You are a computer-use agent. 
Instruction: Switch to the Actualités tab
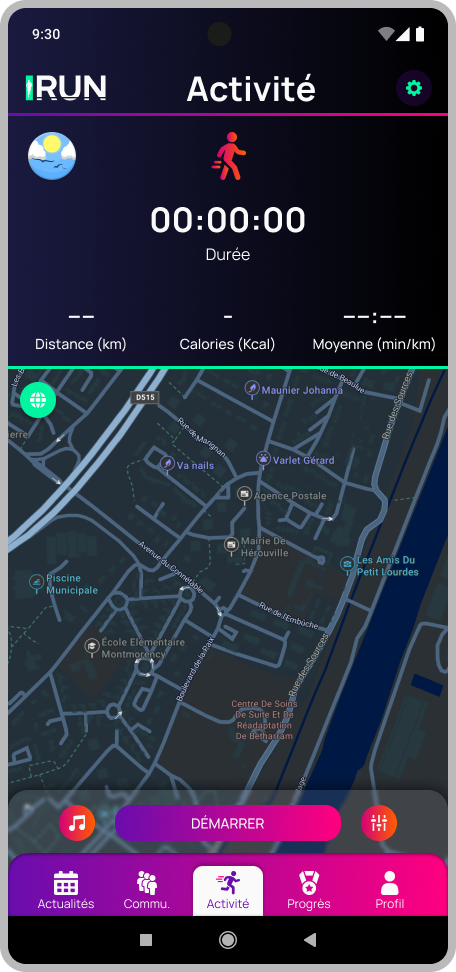point(66,890)
